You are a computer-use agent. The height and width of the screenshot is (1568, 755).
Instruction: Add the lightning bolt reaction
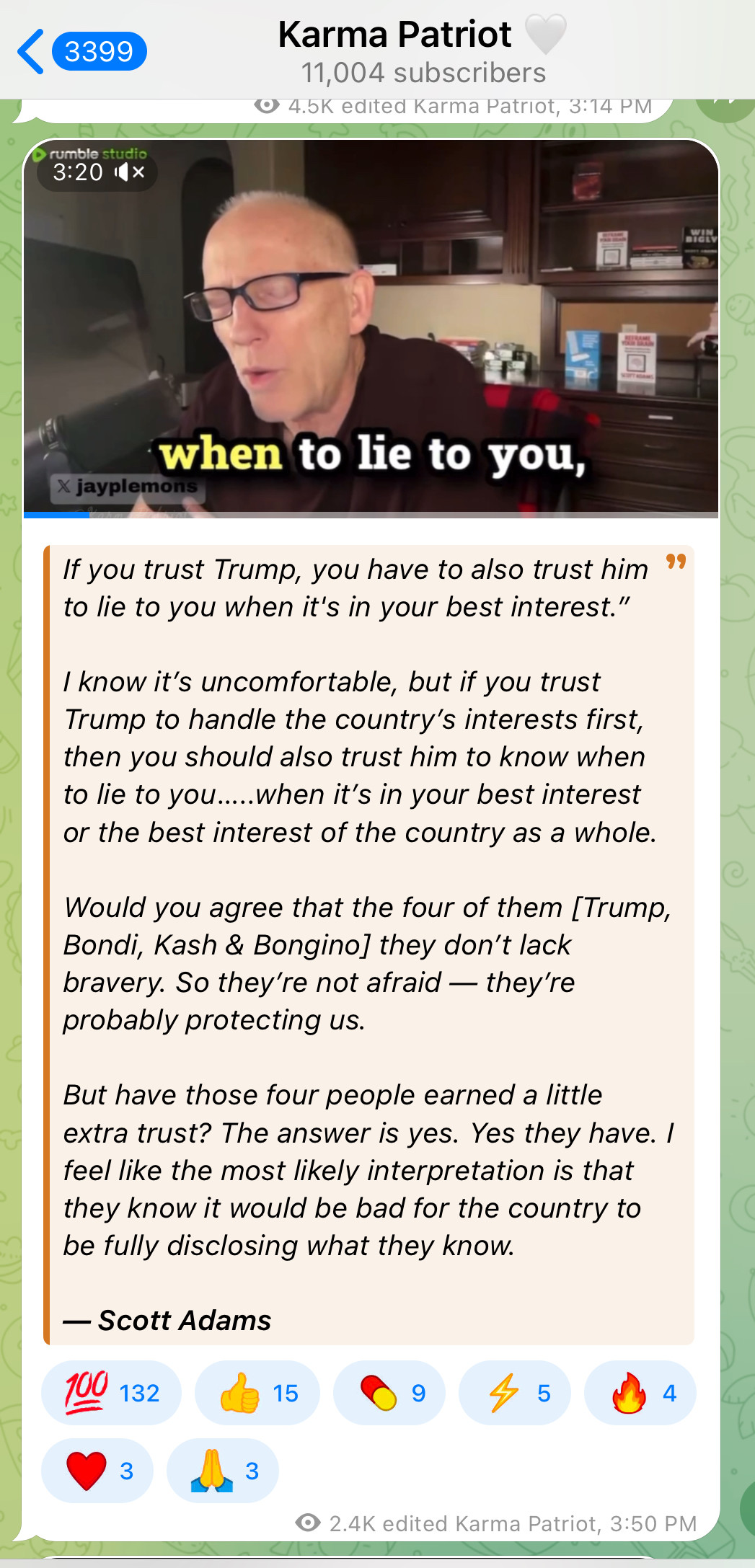point(515,1393)
